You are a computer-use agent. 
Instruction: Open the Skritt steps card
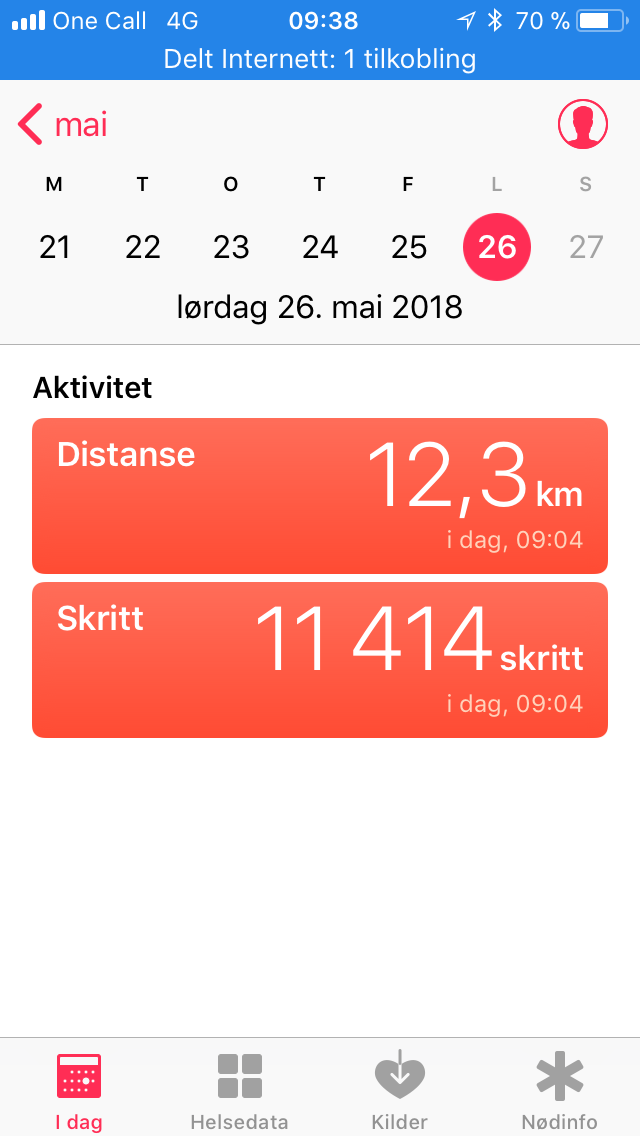(x=320, y=660)
